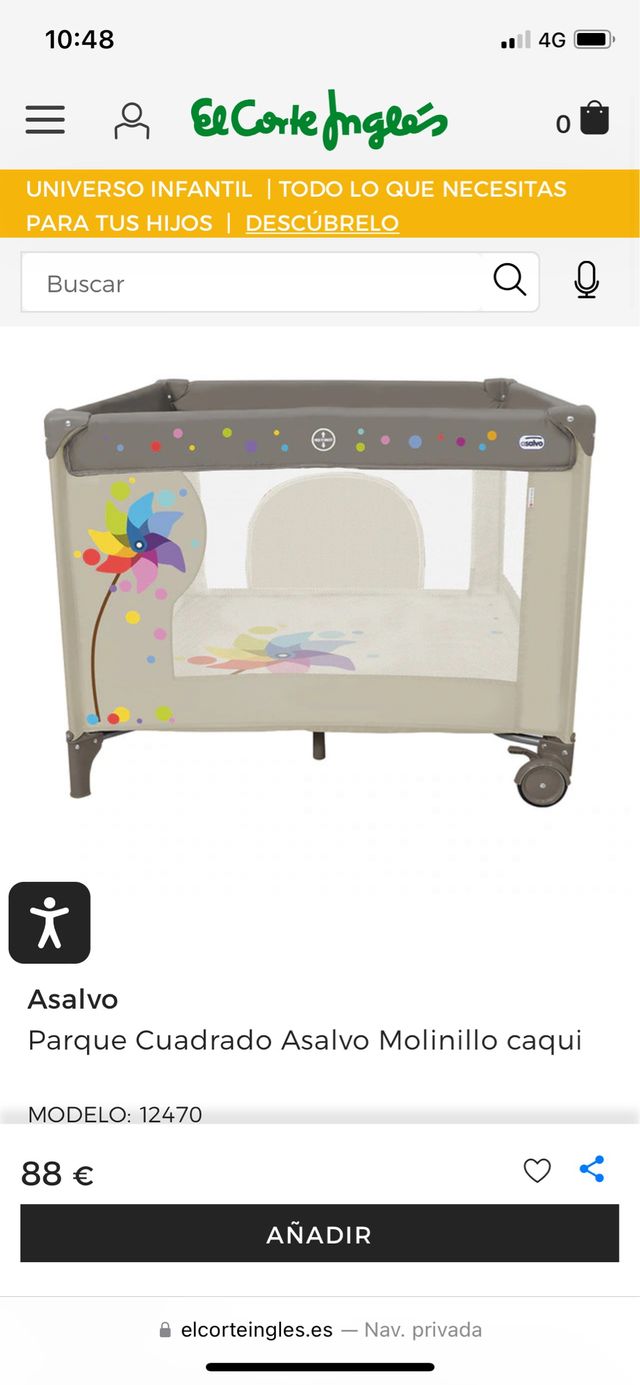View the Asalvo playpen product image

tap(320, 590)
